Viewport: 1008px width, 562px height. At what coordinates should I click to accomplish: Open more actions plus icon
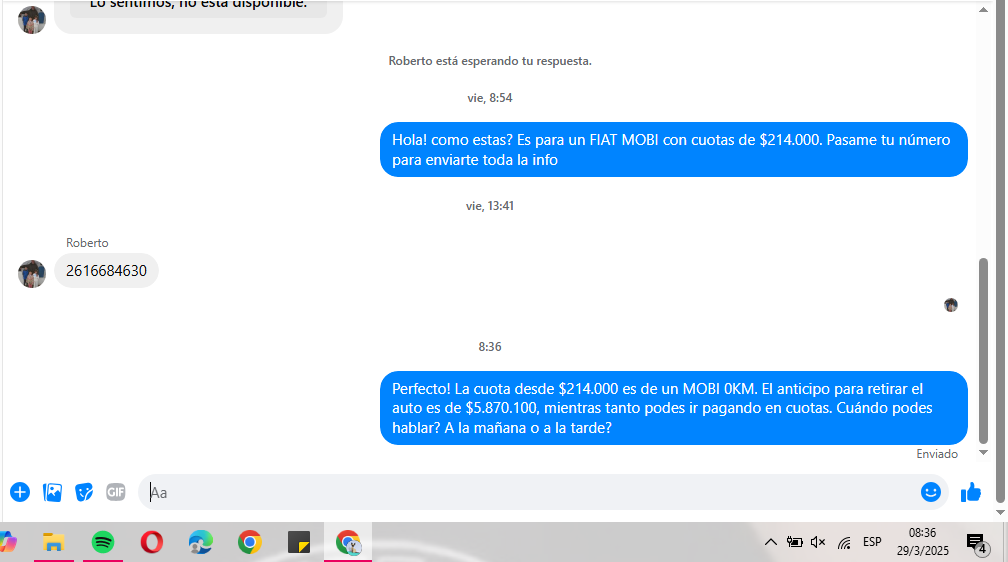click(x=20, y=492)
